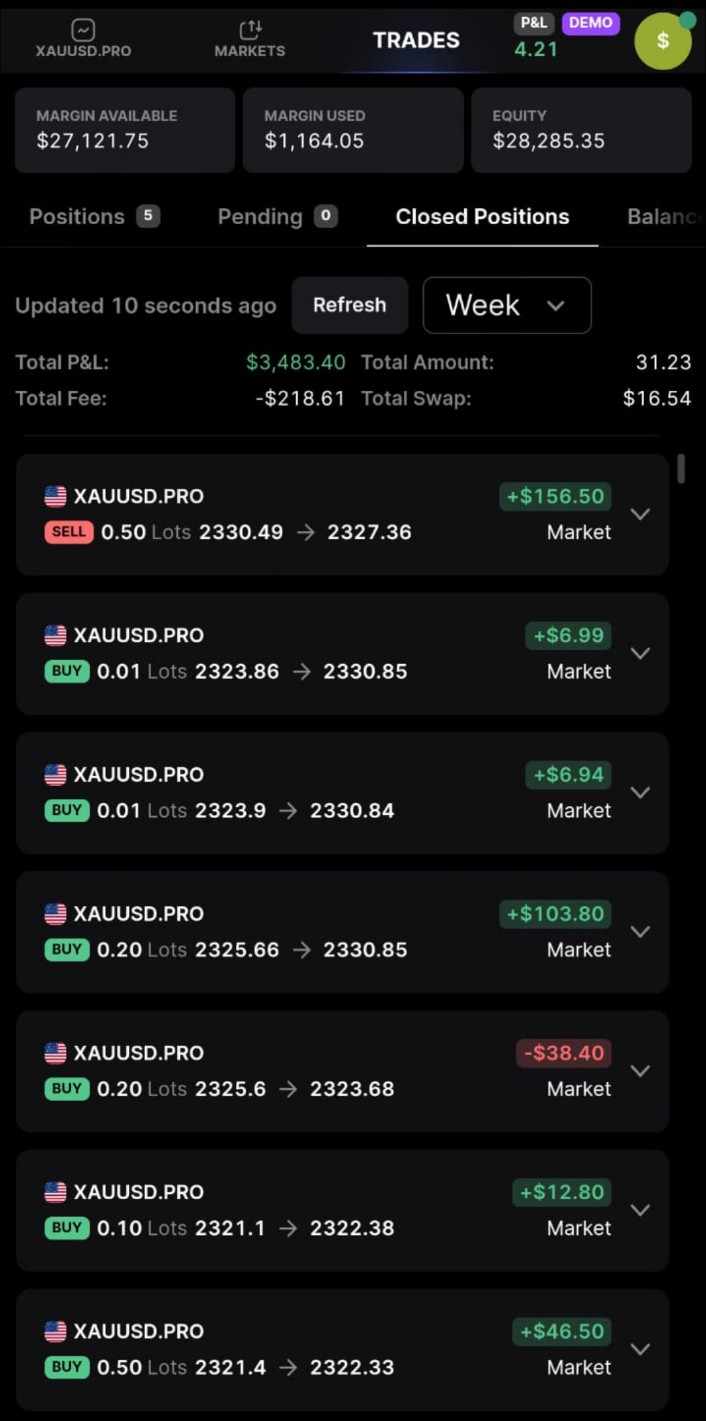Open the green dollar account icon
Image resolution: width=706 pixels, height=1421 pixels.
click(662, 41)
